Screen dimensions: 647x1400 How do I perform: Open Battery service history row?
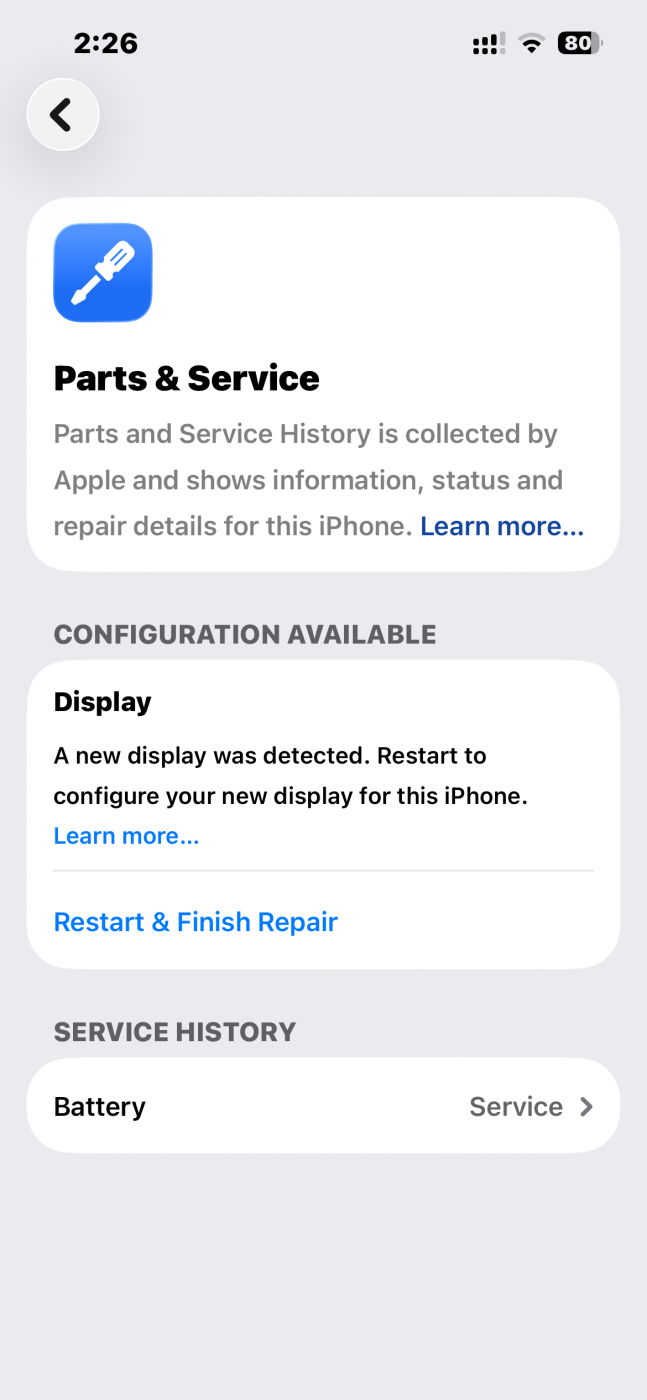(323, 1106)
